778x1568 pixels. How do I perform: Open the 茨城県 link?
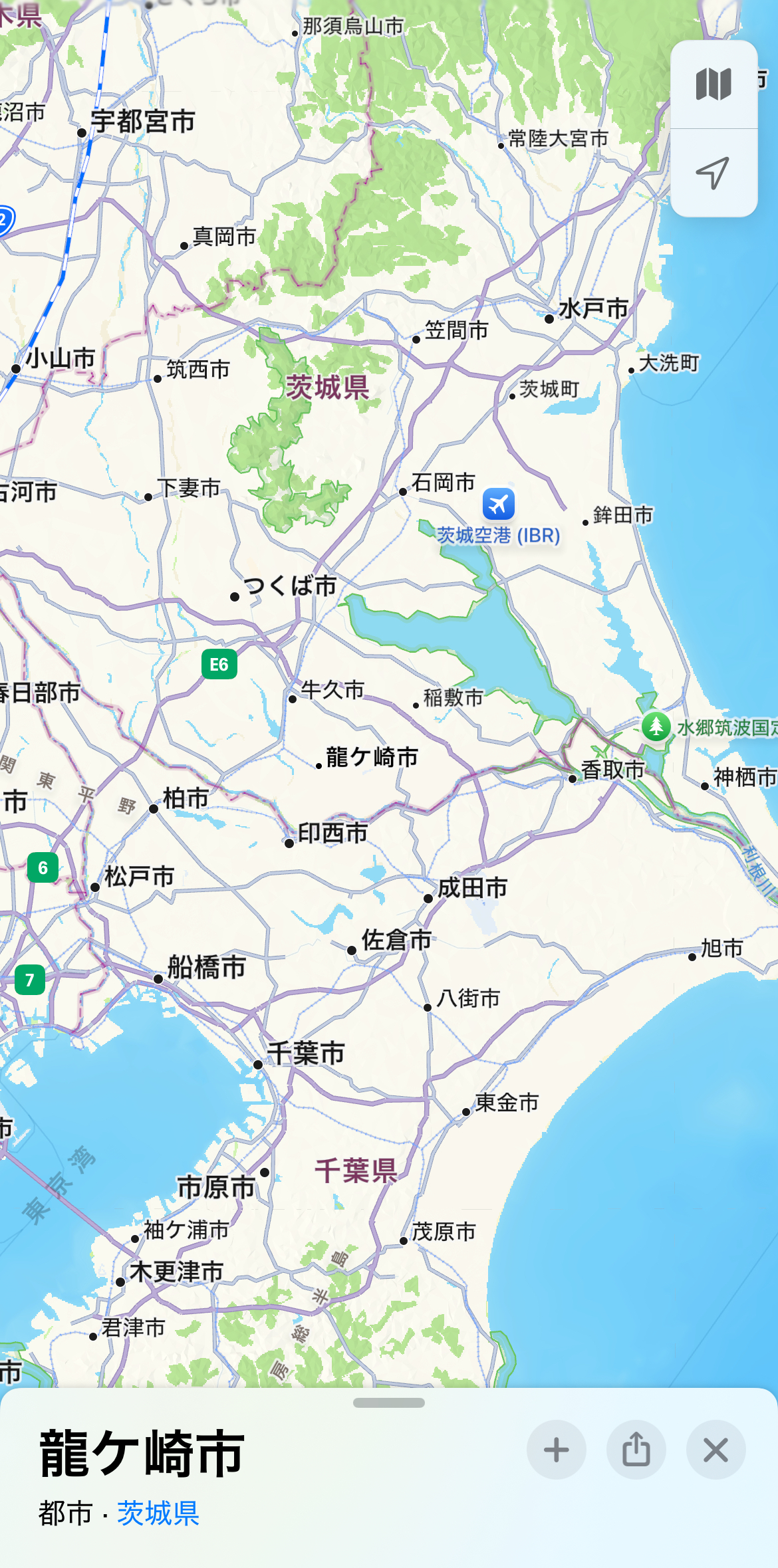pos(158,1513)
